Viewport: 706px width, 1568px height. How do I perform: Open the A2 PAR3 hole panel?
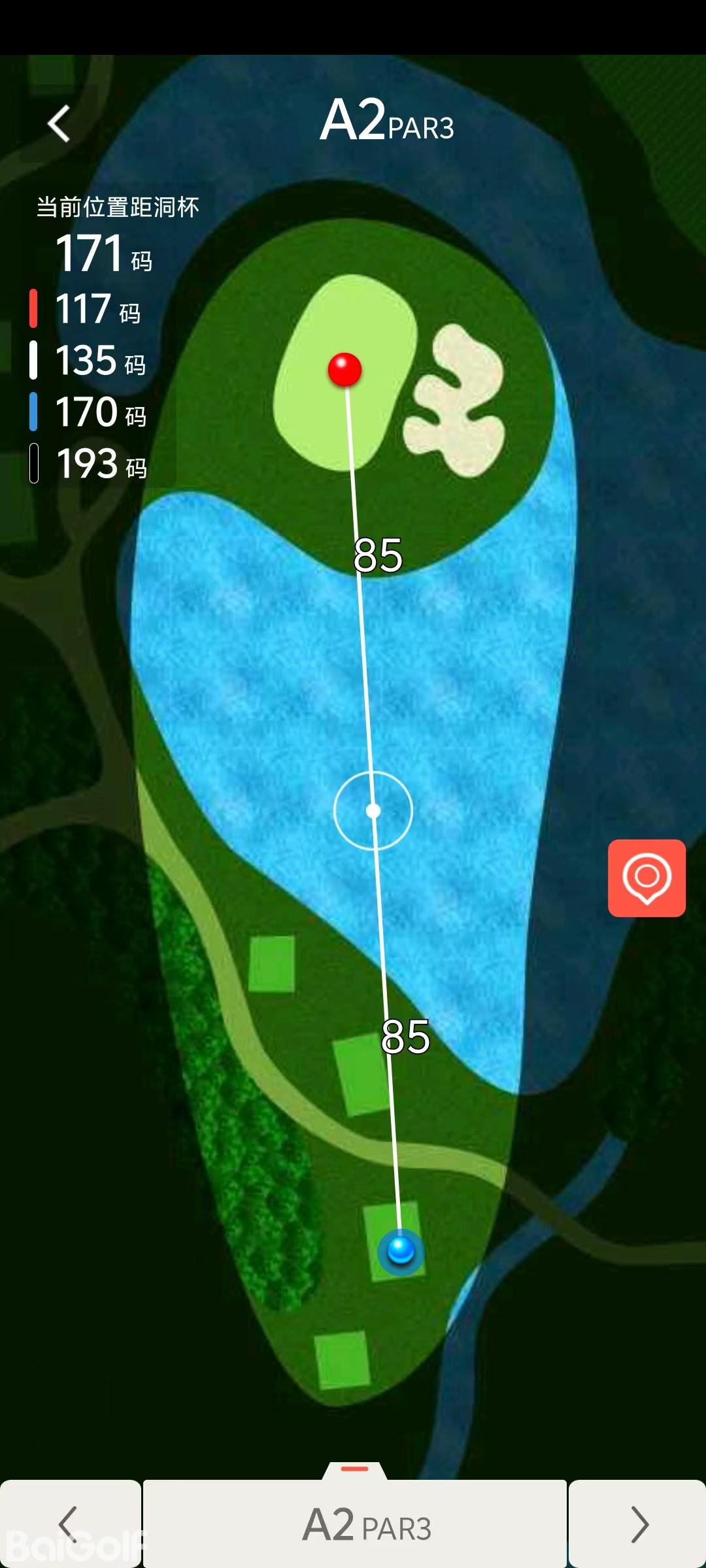click(355, 1524)
